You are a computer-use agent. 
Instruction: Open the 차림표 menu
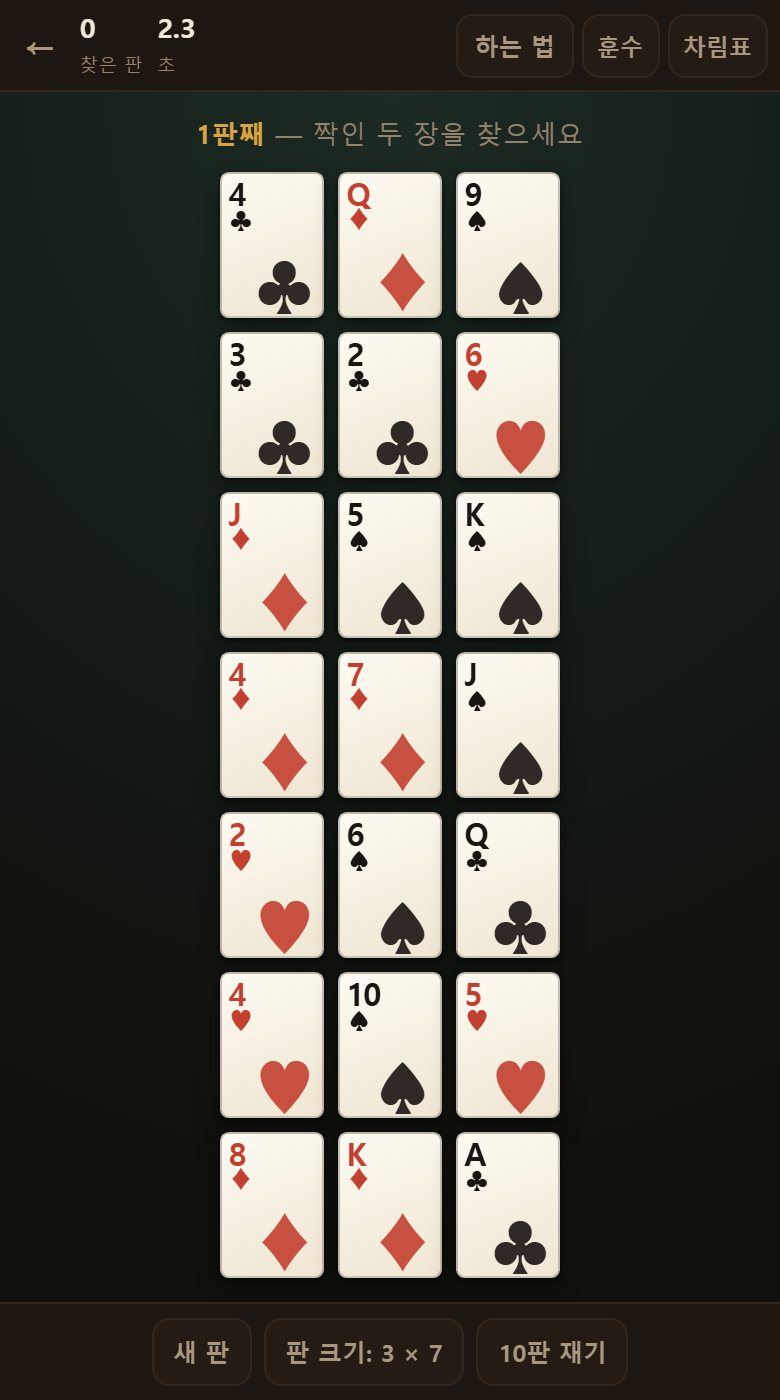pos(718,46)
